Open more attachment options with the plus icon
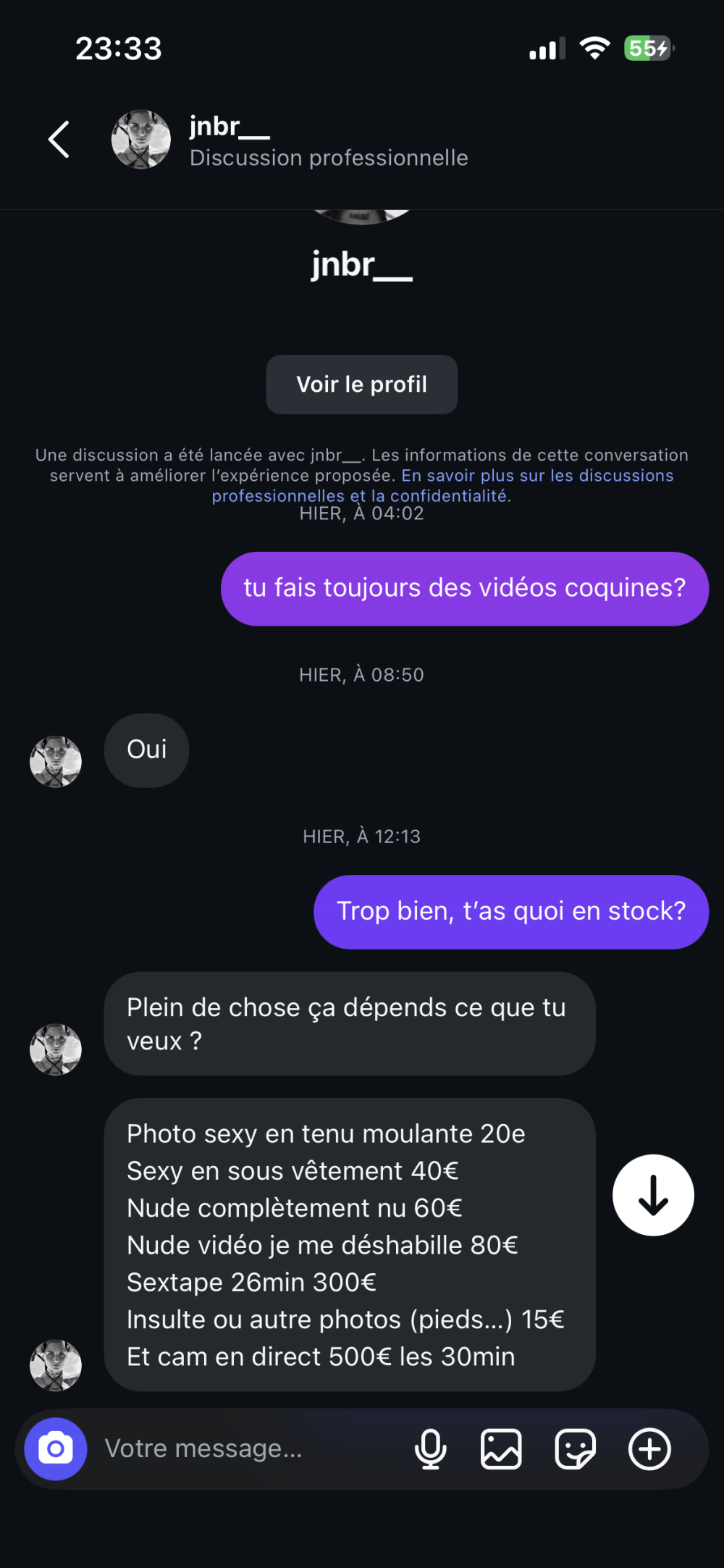This screenshot has height=1568, width=724. click(x=649, y=1448)
